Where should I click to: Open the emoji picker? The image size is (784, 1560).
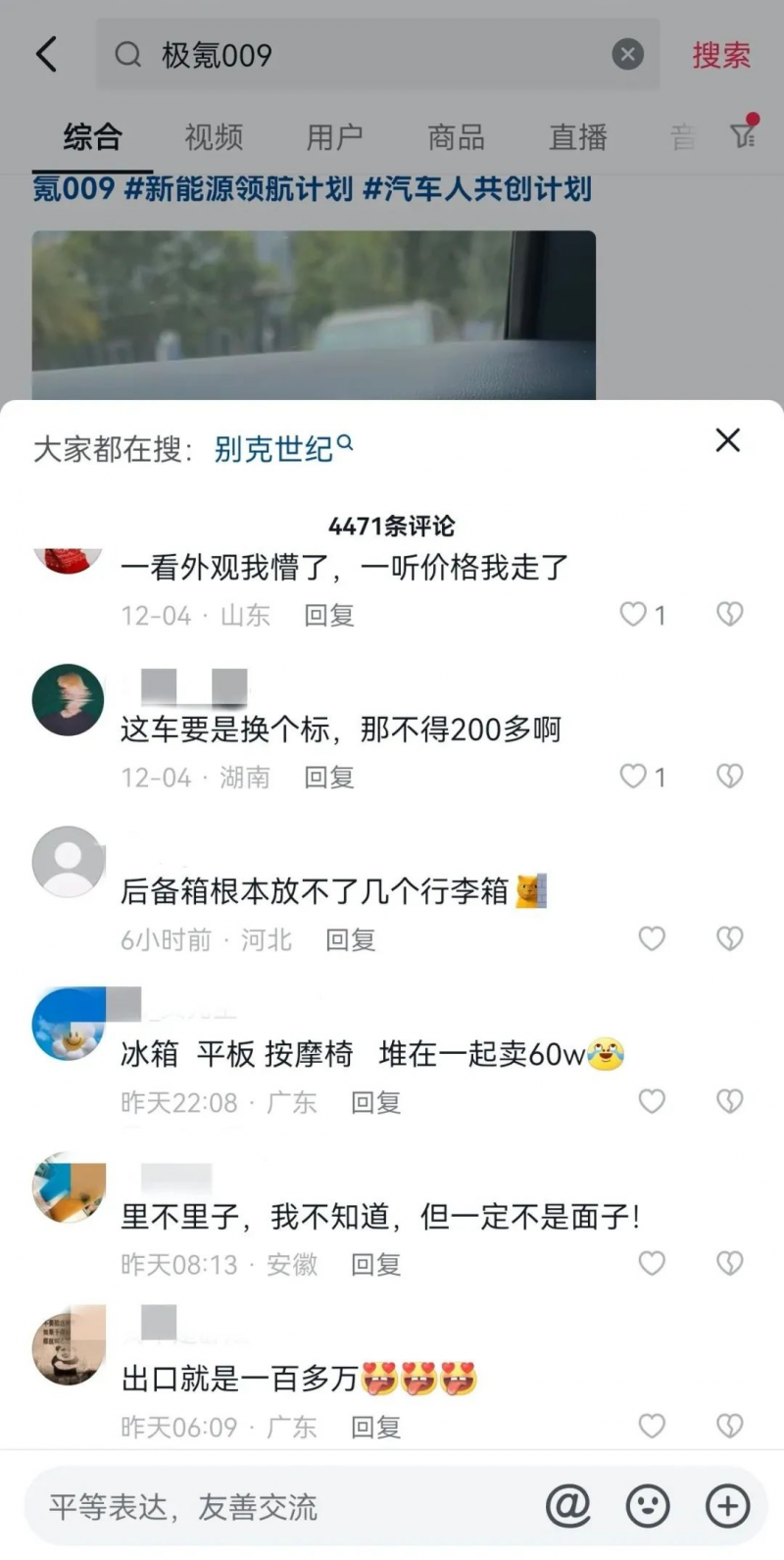click(648, 1506)
